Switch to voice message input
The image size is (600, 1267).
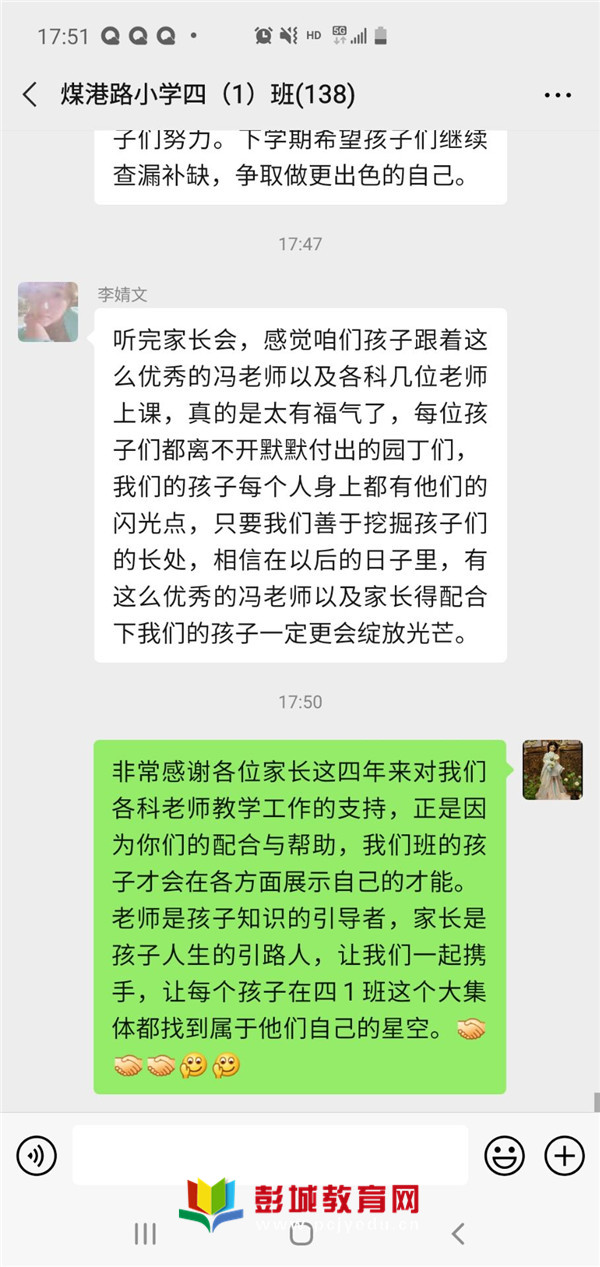tap(37, 1156)
